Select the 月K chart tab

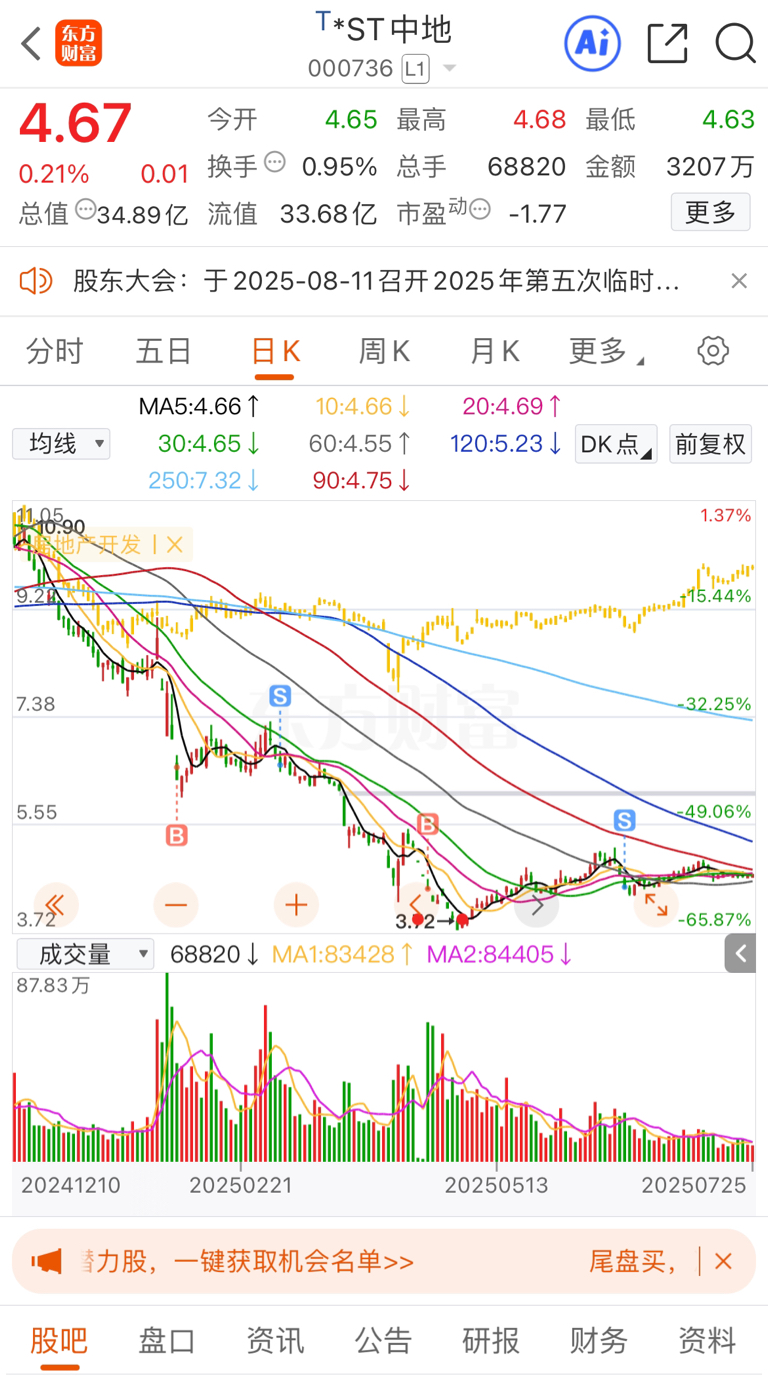point(495,351)
